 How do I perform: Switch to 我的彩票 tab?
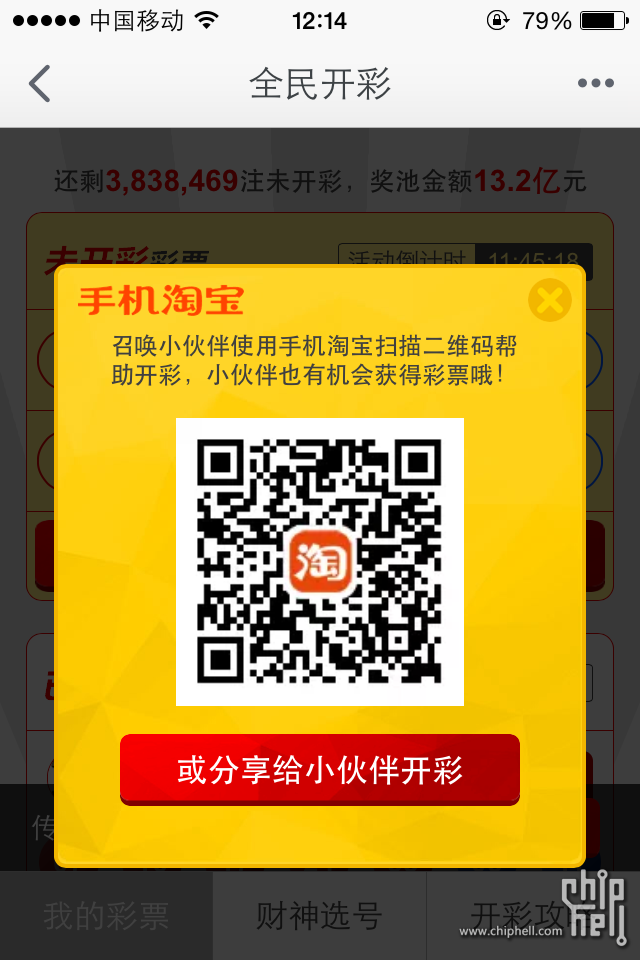(106, 916)
